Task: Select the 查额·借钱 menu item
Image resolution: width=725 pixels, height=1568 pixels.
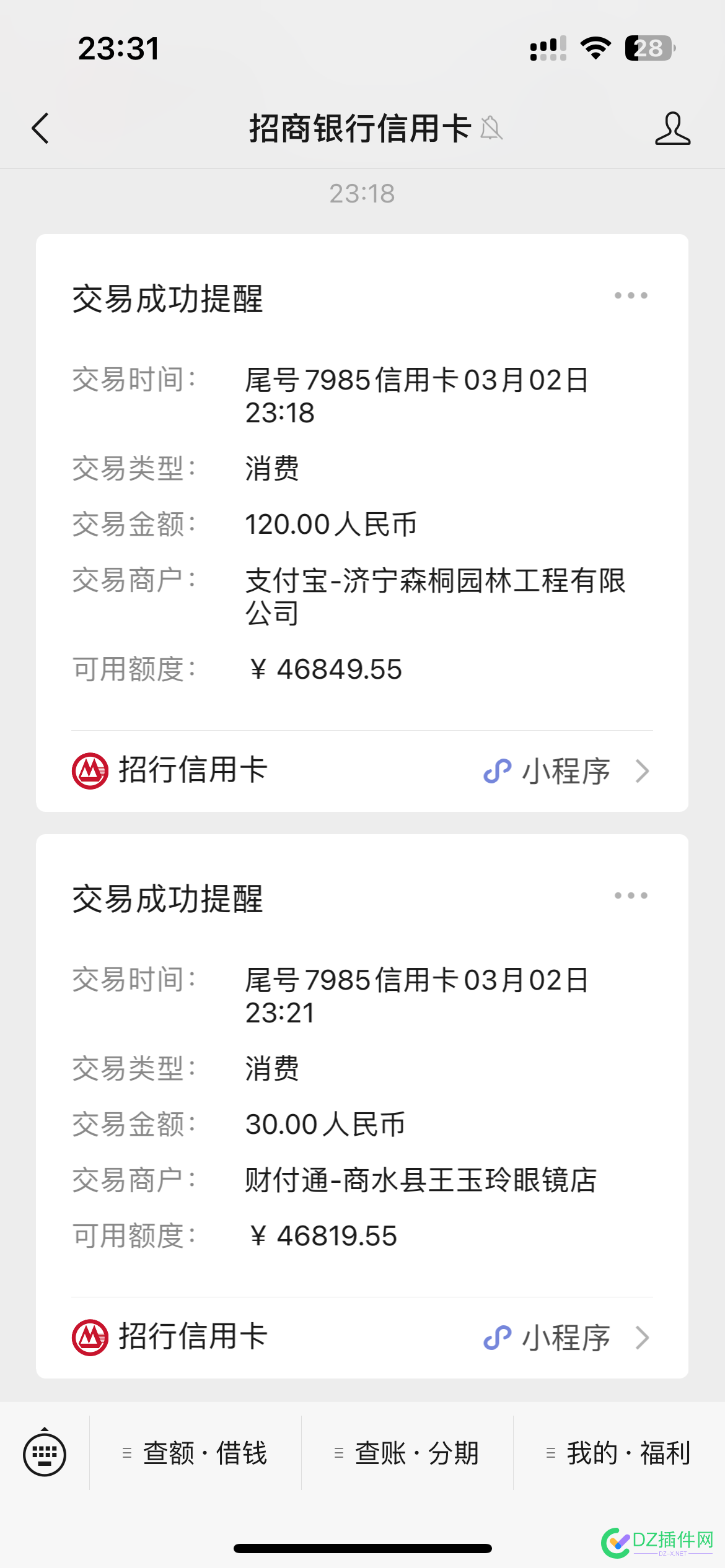Action: tap(198, 1451)
